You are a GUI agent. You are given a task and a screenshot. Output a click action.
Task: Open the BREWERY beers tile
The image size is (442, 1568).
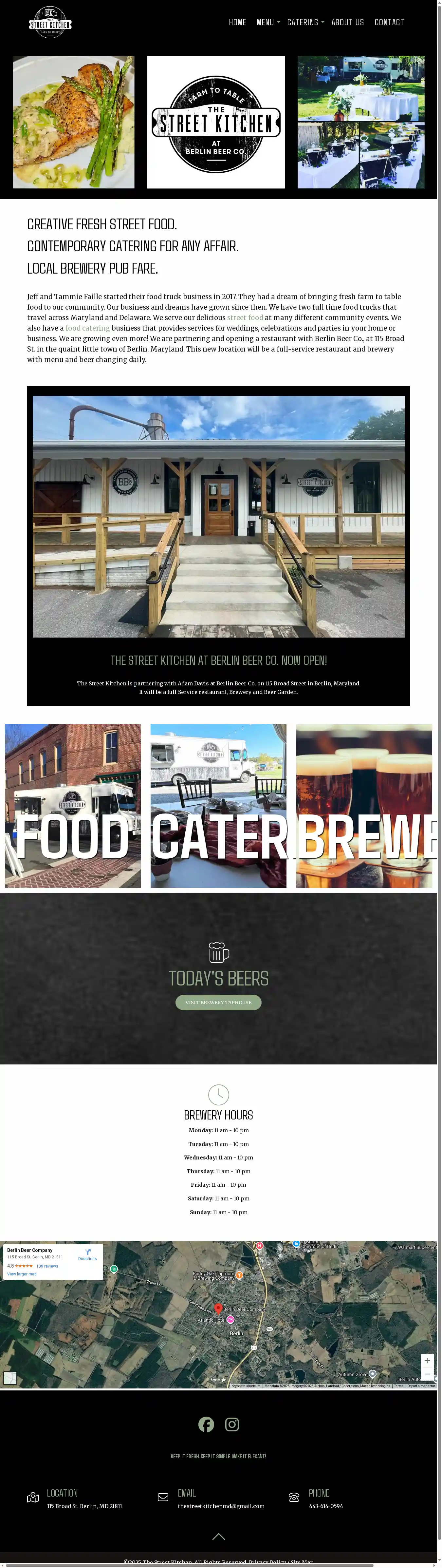363,805
